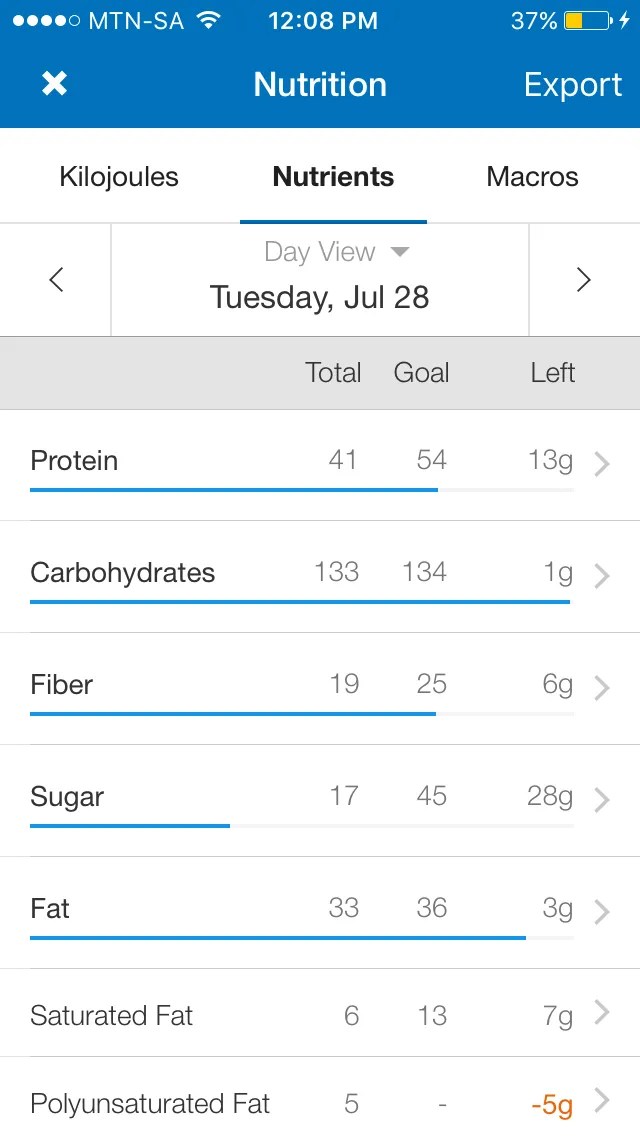Switch to the Kilojoules tab
Screen dimensions: 640x1136
(x=119, y=178)
